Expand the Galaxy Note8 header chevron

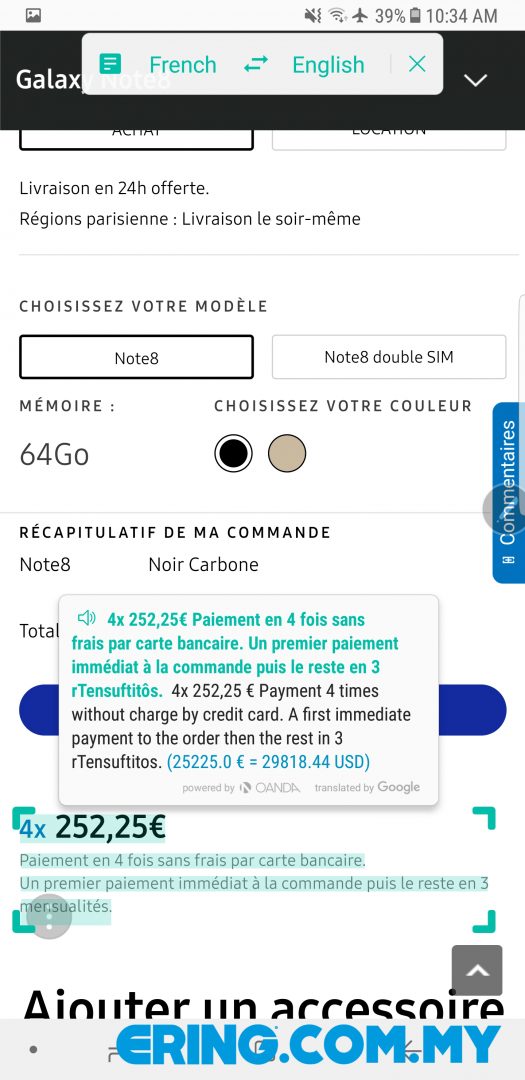click(475, 81)
